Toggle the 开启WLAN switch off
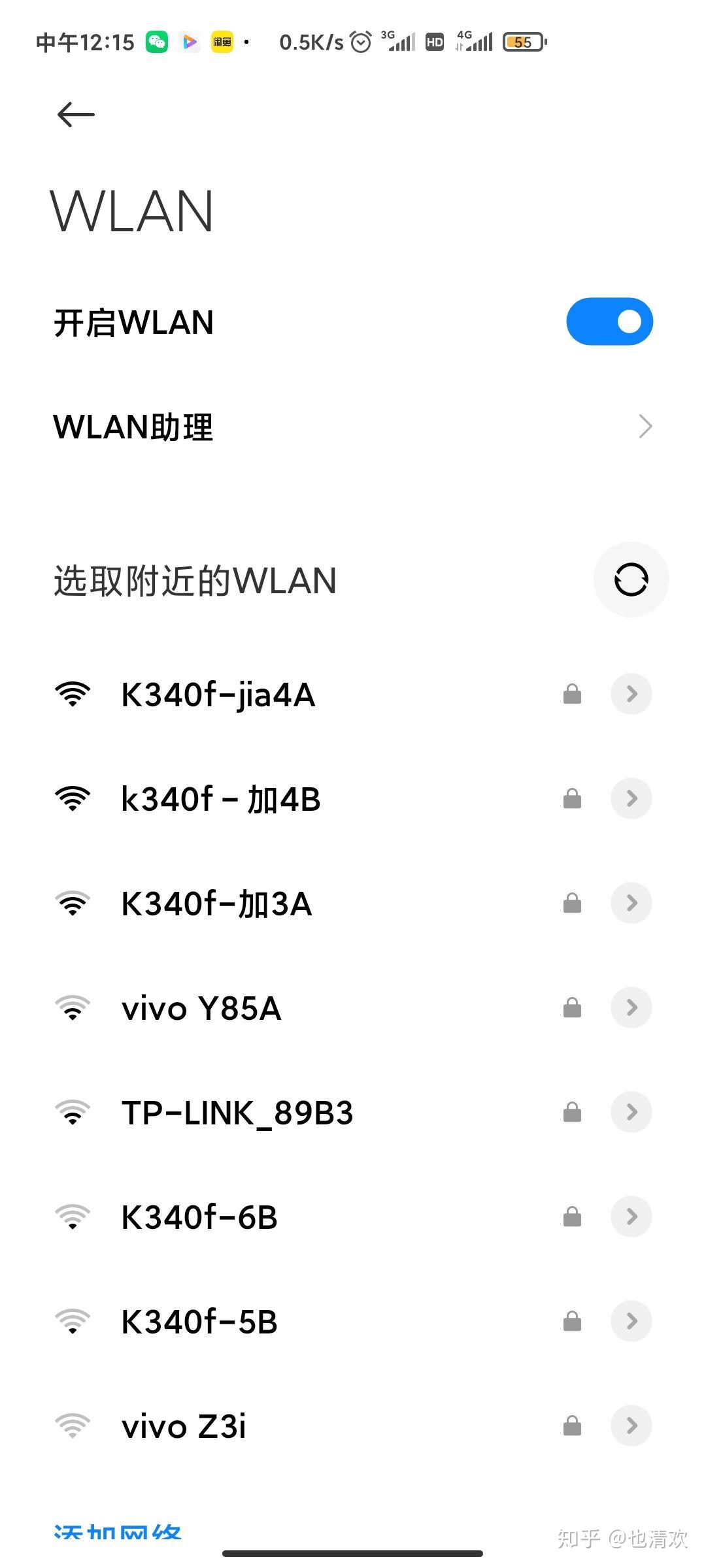Image resolution: width=706 pixels, height=1568 pixels. (x=609, y=321)
